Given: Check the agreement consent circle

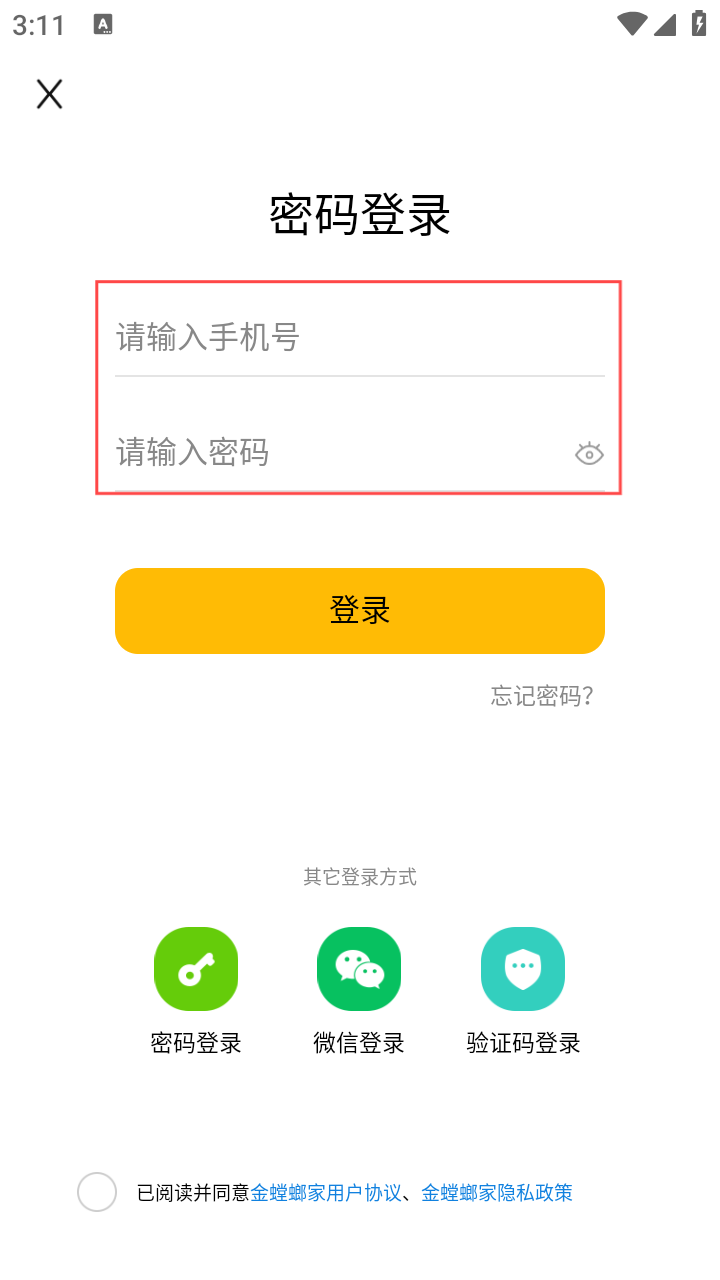Looking at the screenshot, I should (97, 1192).
